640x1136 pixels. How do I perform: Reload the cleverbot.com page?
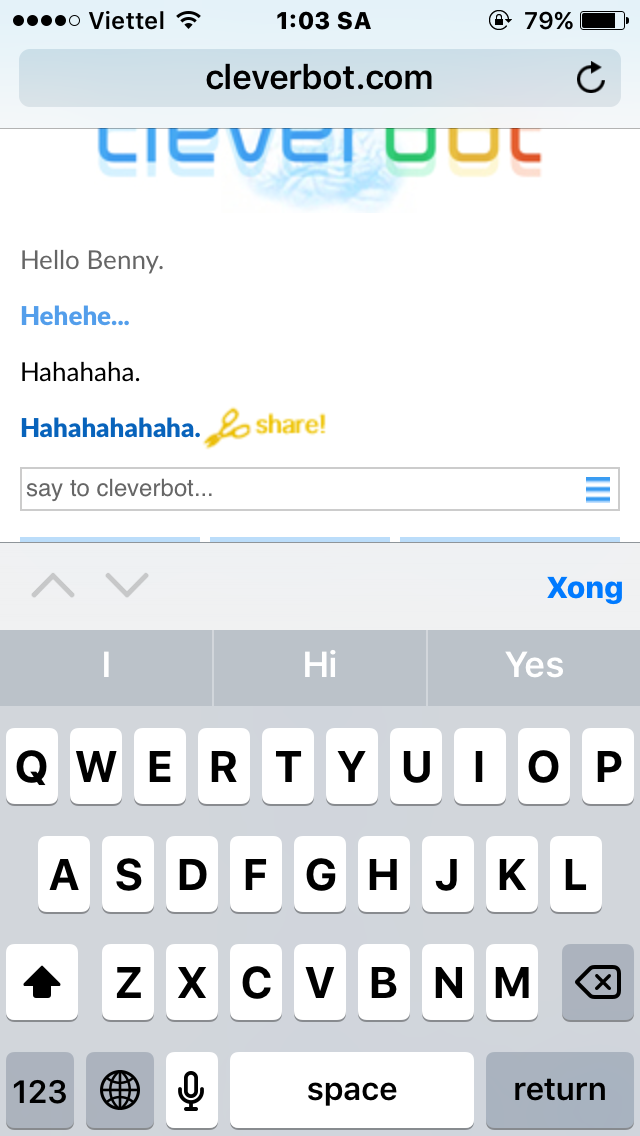(591, 78)
